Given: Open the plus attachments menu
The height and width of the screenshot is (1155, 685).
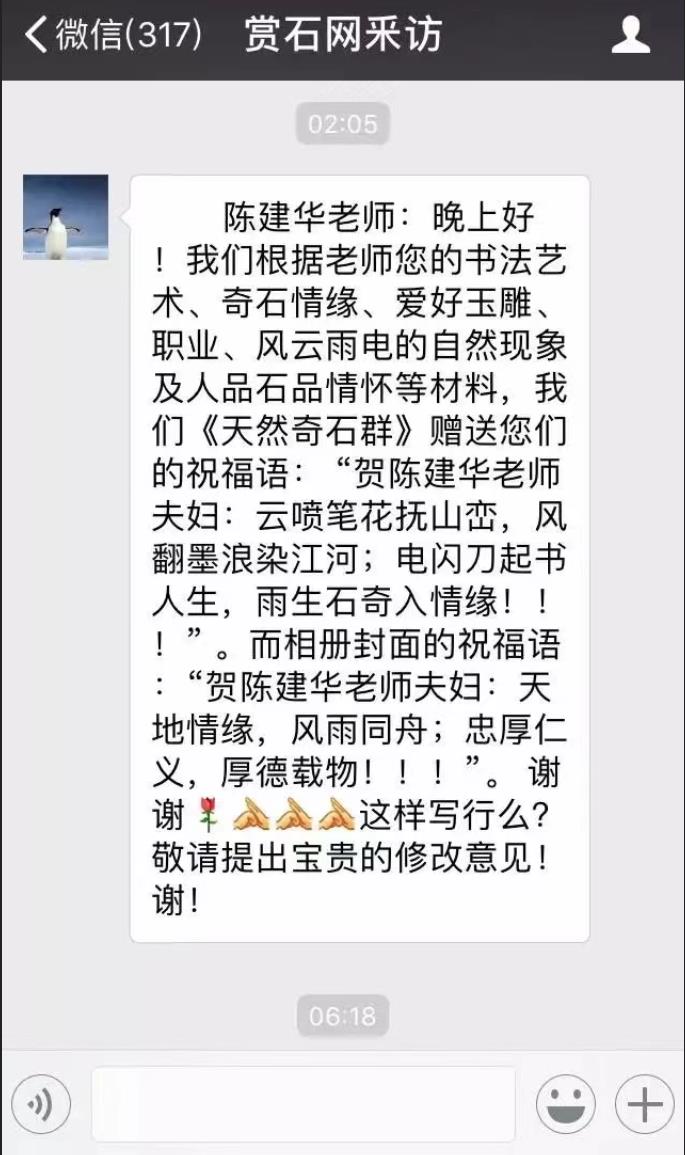Looking at the screenshot, I should (x=643, y=1105).
